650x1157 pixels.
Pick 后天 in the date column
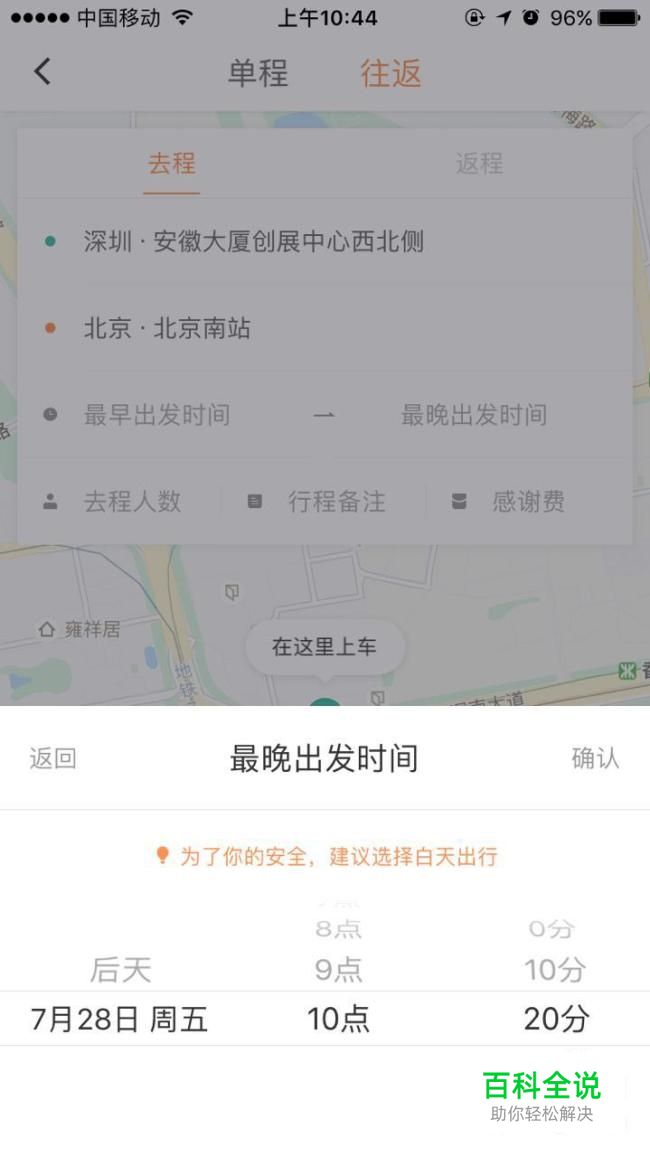coord(120,970)
